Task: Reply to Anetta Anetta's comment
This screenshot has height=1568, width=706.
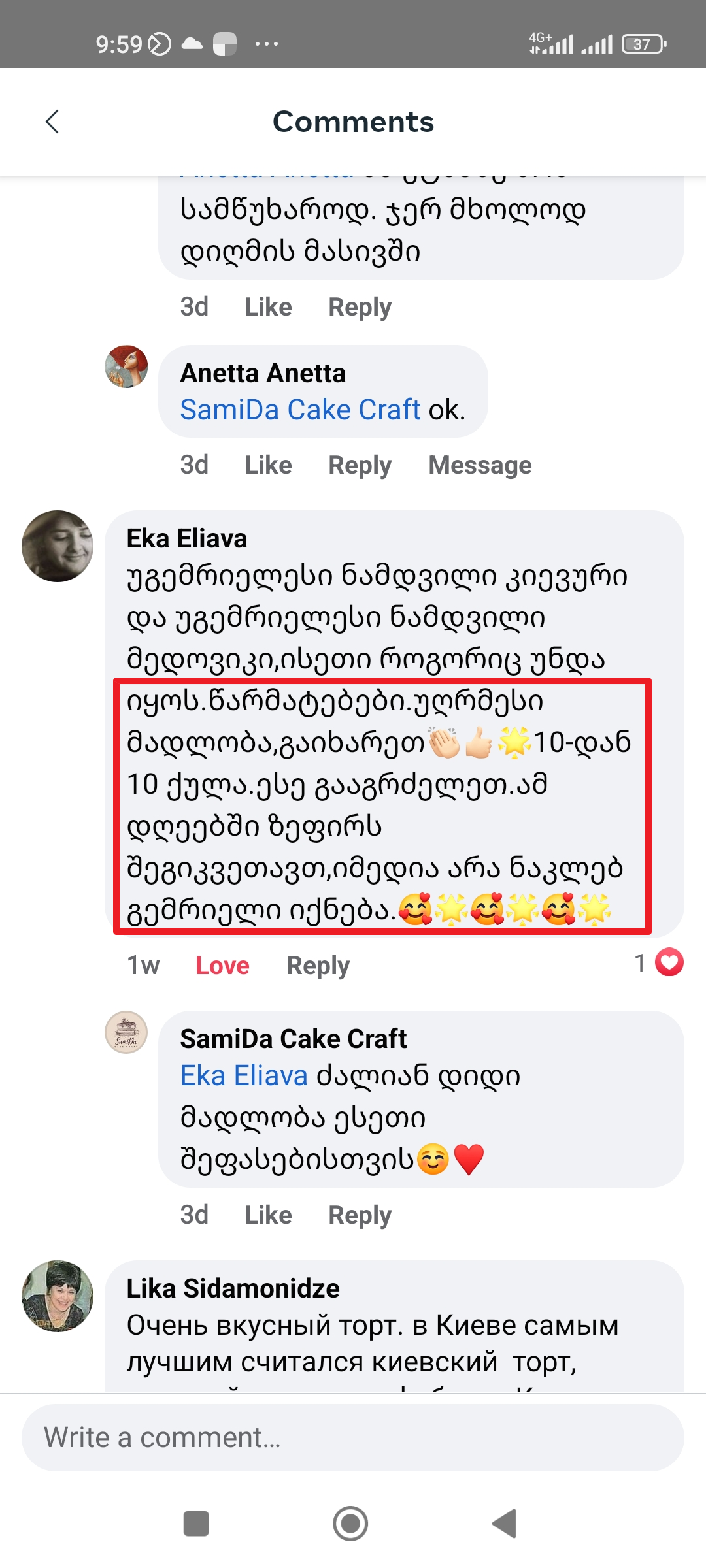Action: point(360,465)
